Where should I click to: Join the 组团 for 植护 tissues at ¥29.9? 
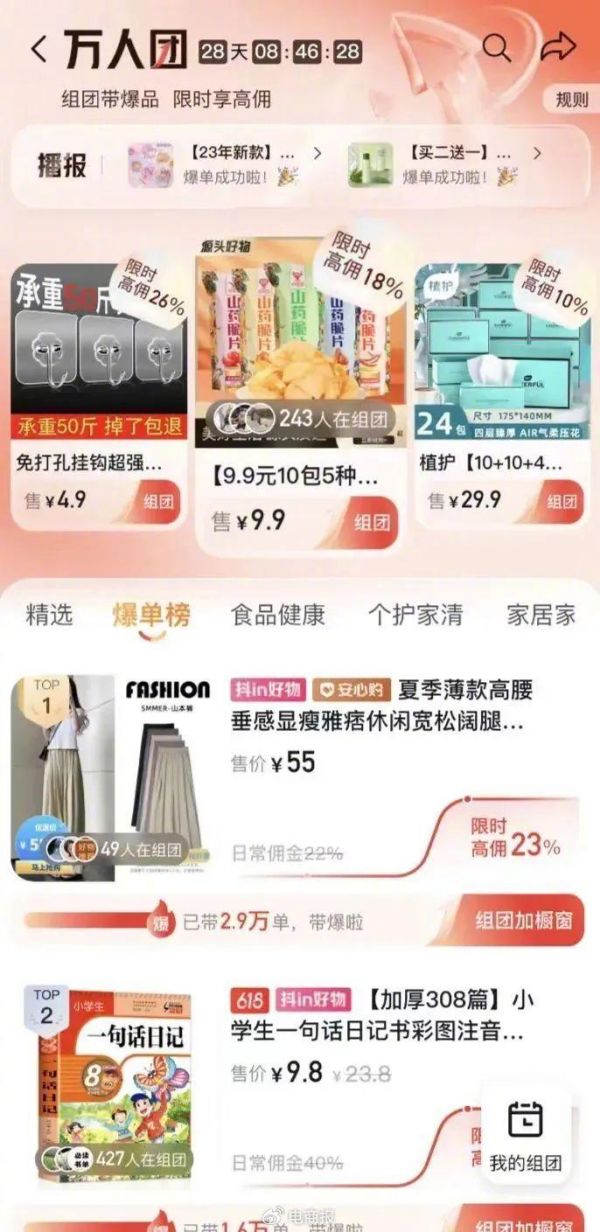(x=562, y=501)
